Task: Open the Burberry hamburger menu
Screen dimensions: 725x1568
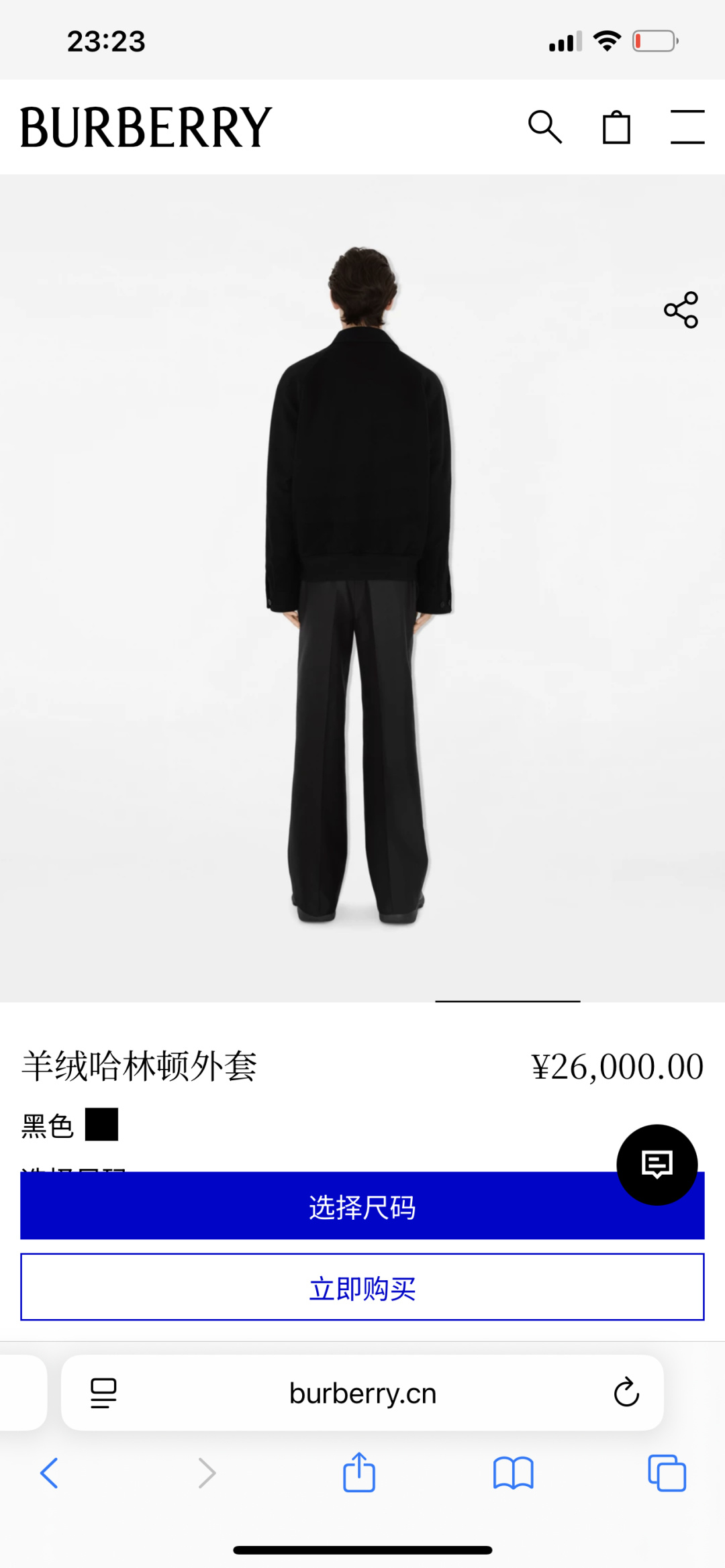Action: pos(687,127)
